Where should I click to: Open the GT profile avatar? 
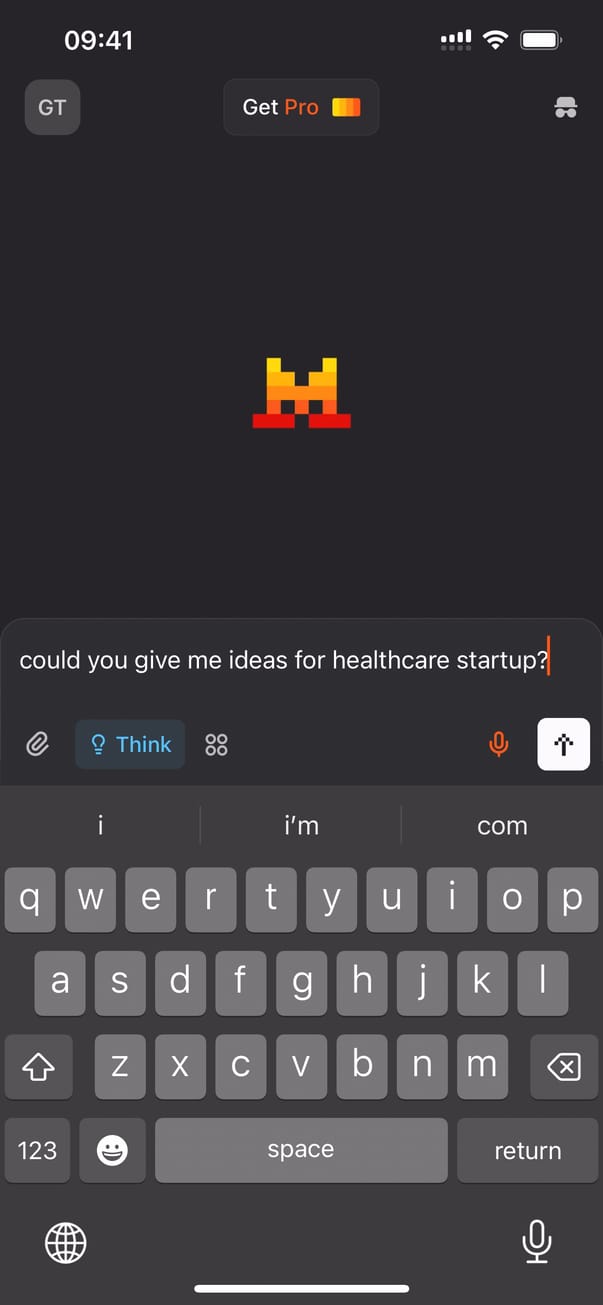tap(52, 107)
